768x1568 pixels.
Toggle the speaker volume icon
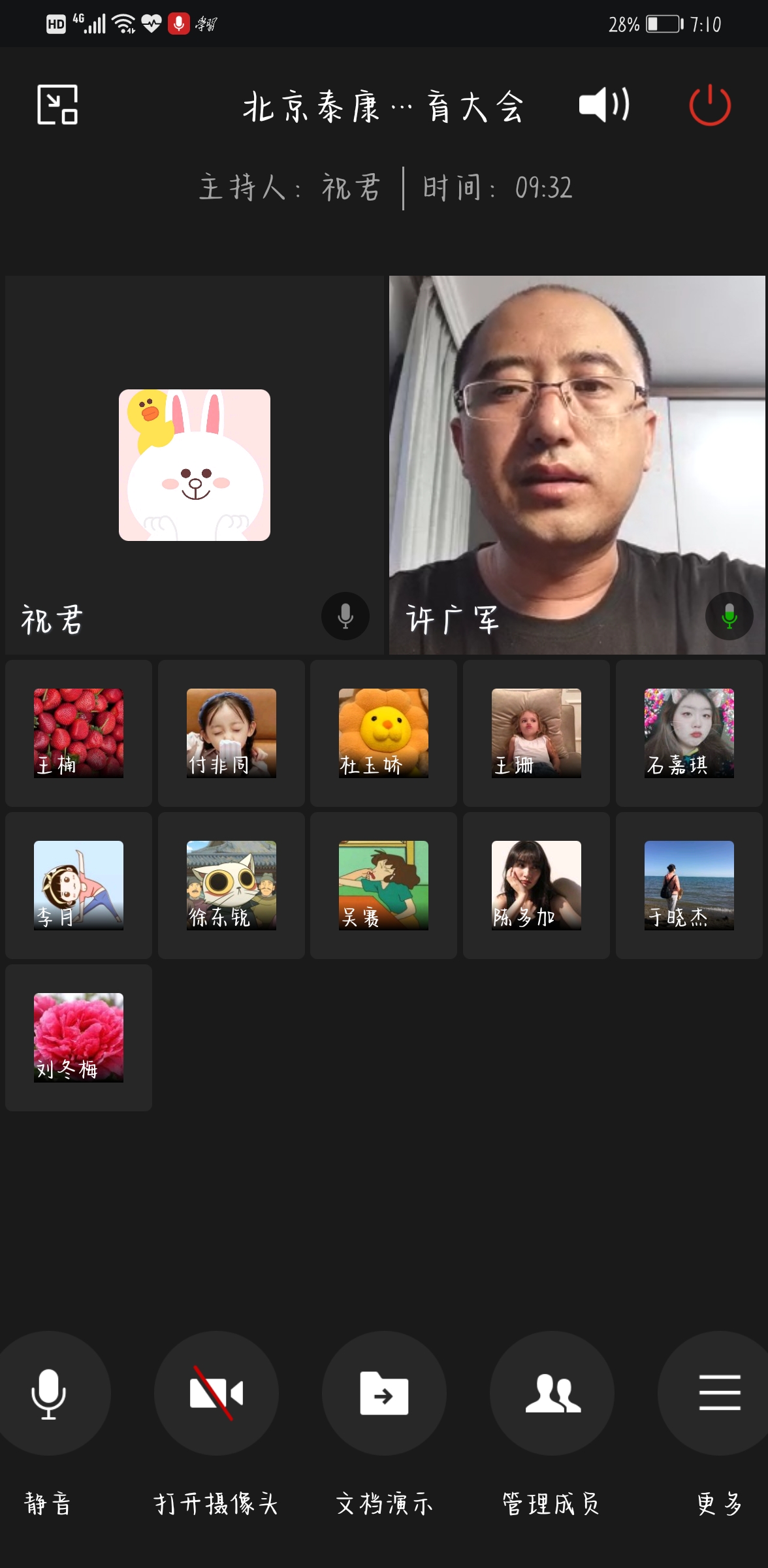click(x=604, y=105)
